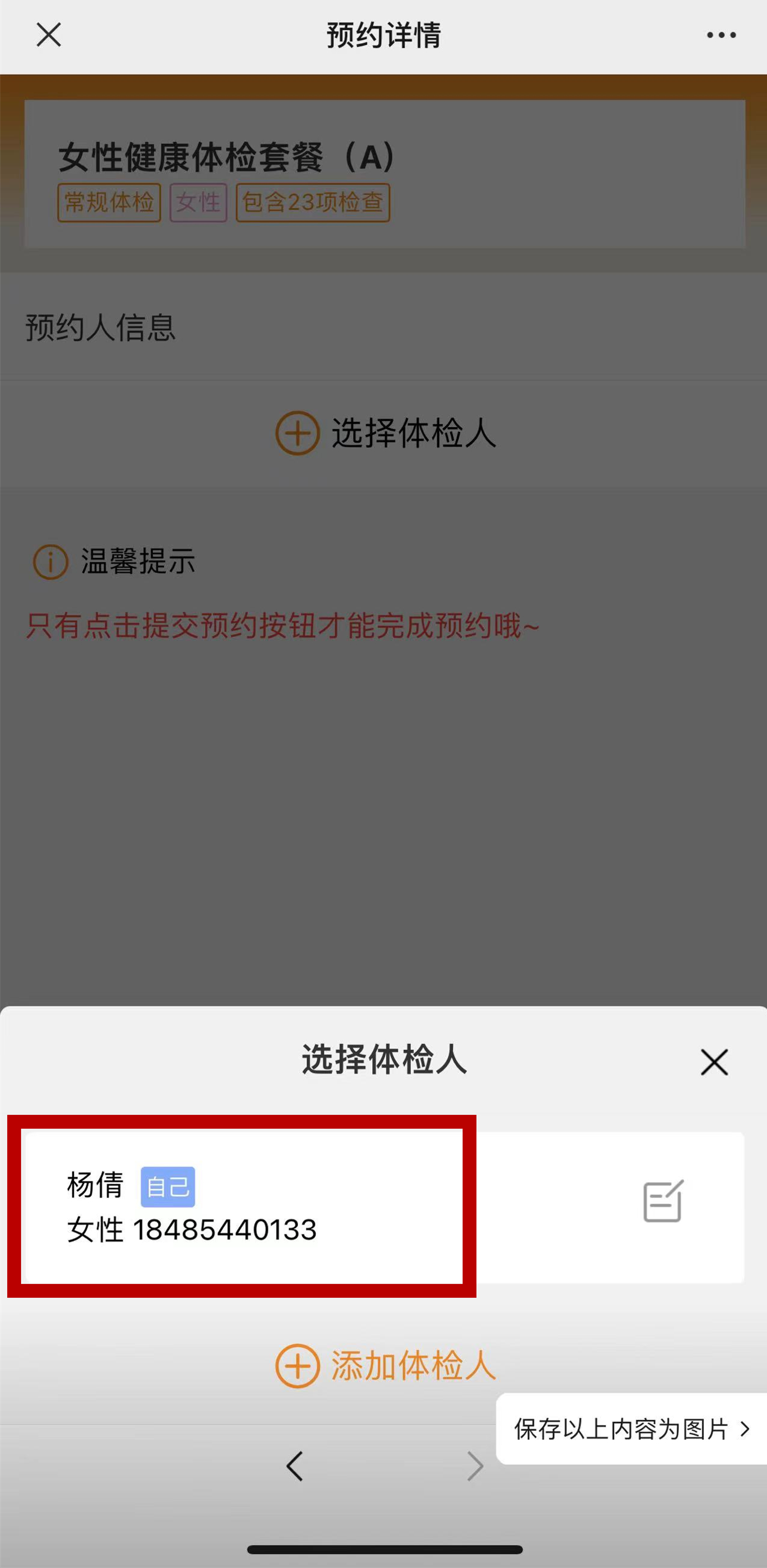The width and height of the screenshot is (767, 1568).
Task: Go back with the browser back arrow
Action: click(295, 1466)
